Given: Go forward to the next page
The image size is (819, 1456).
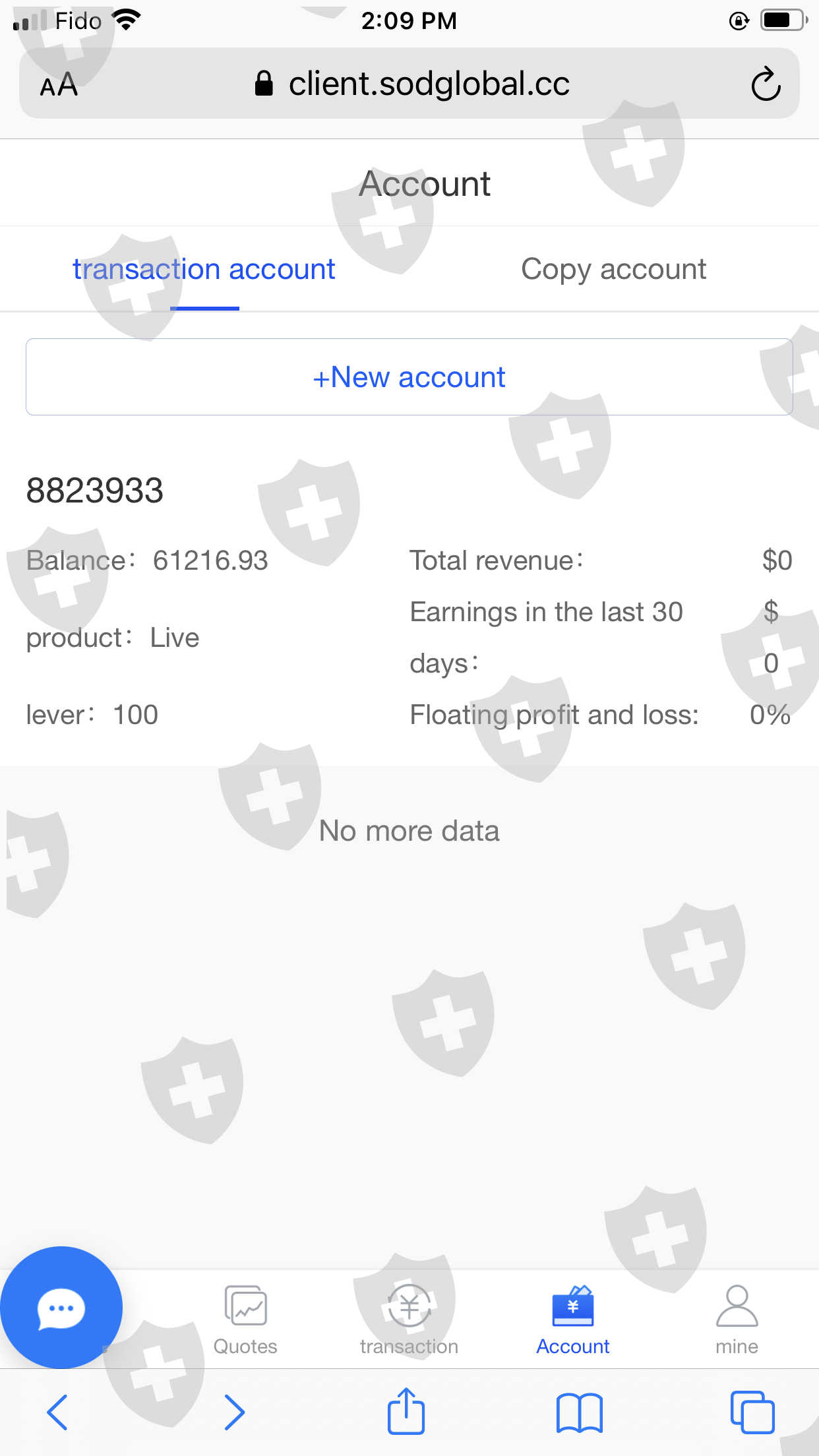Looking at the screenshot, I should point(234,1412).
